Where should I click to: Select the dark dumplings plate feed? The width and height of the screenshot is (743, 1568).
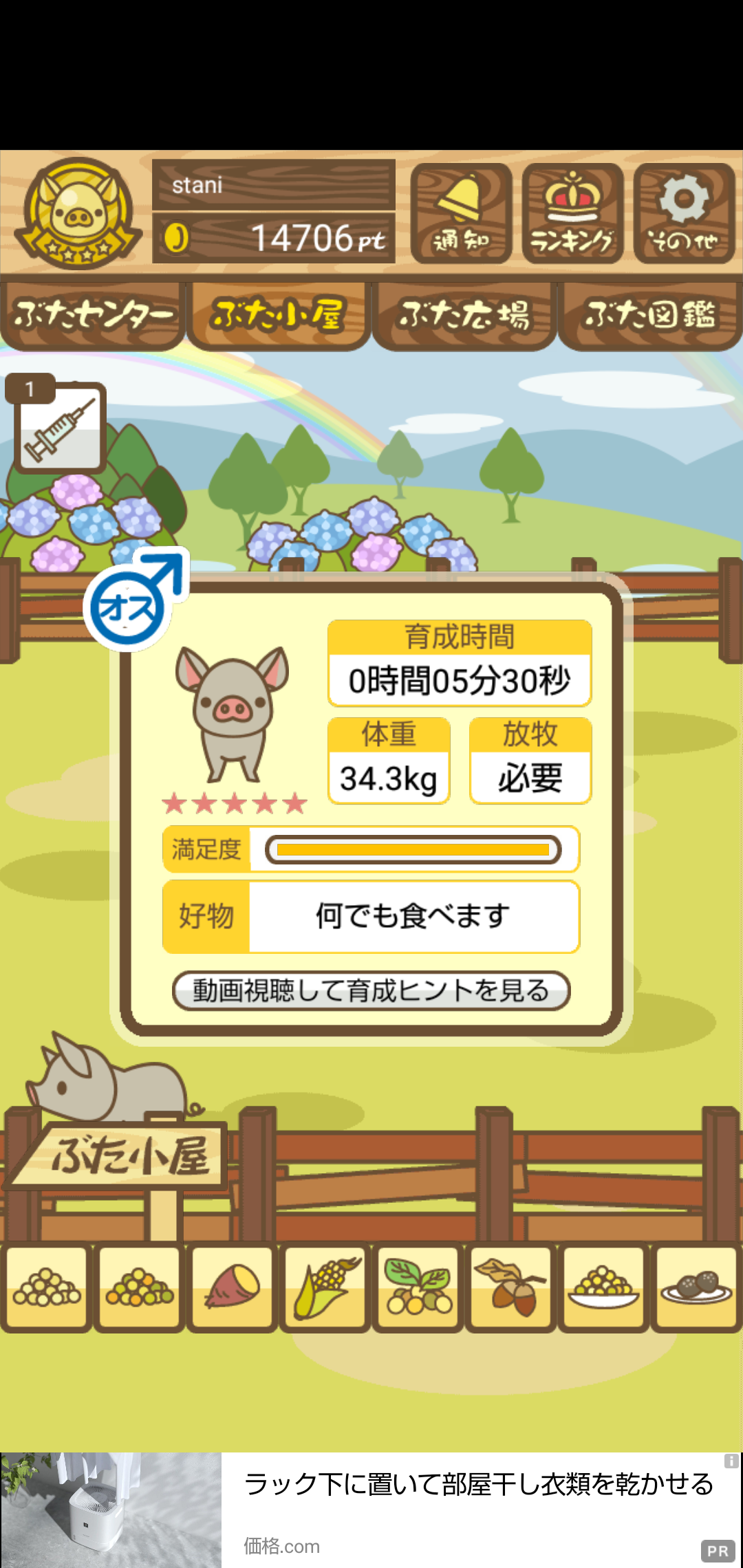pos(697,1287)
